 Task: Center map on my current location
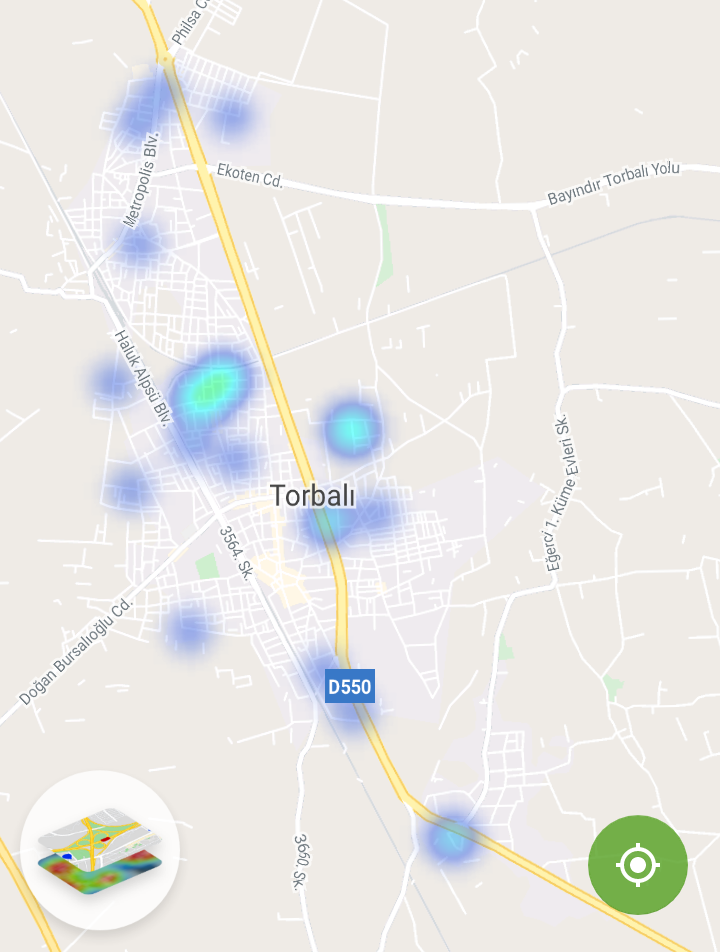tap(638, 865)
